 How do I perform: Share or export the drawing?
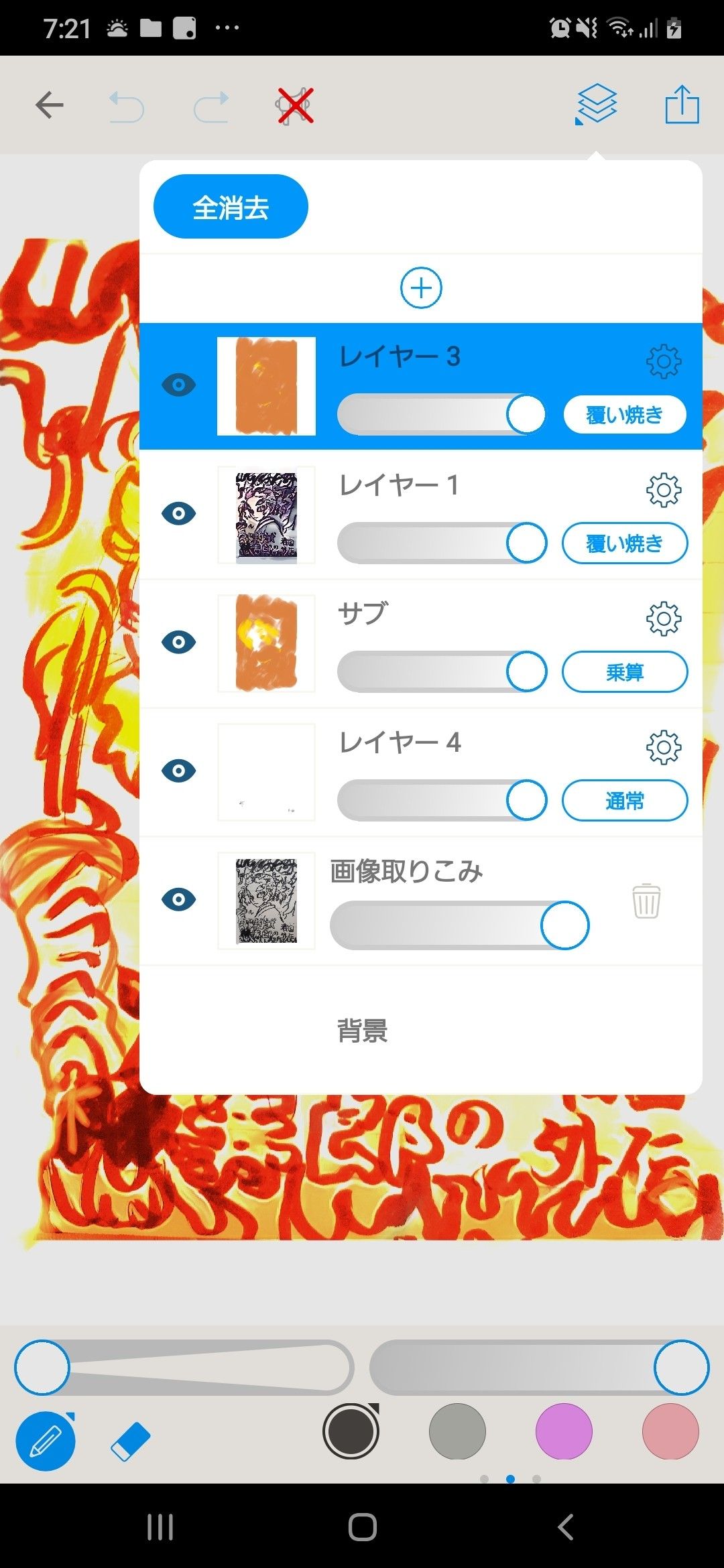[682, 105]
